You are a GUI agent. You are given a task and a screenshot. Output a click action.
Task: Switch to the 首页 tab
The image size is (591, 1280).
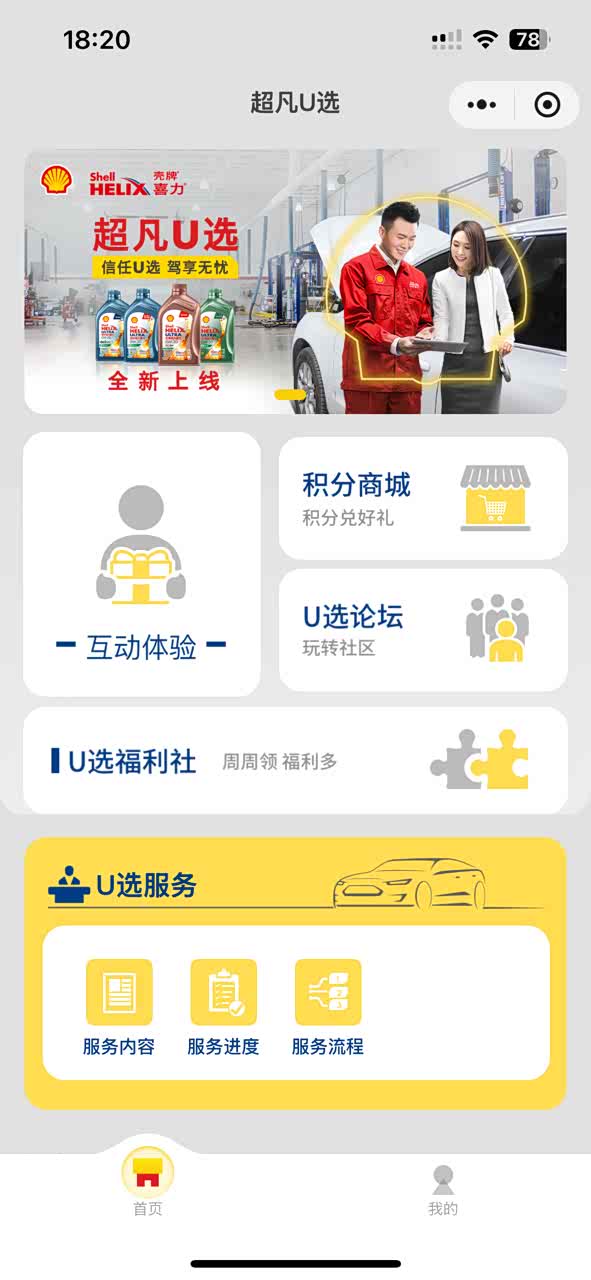[148, 1184]
